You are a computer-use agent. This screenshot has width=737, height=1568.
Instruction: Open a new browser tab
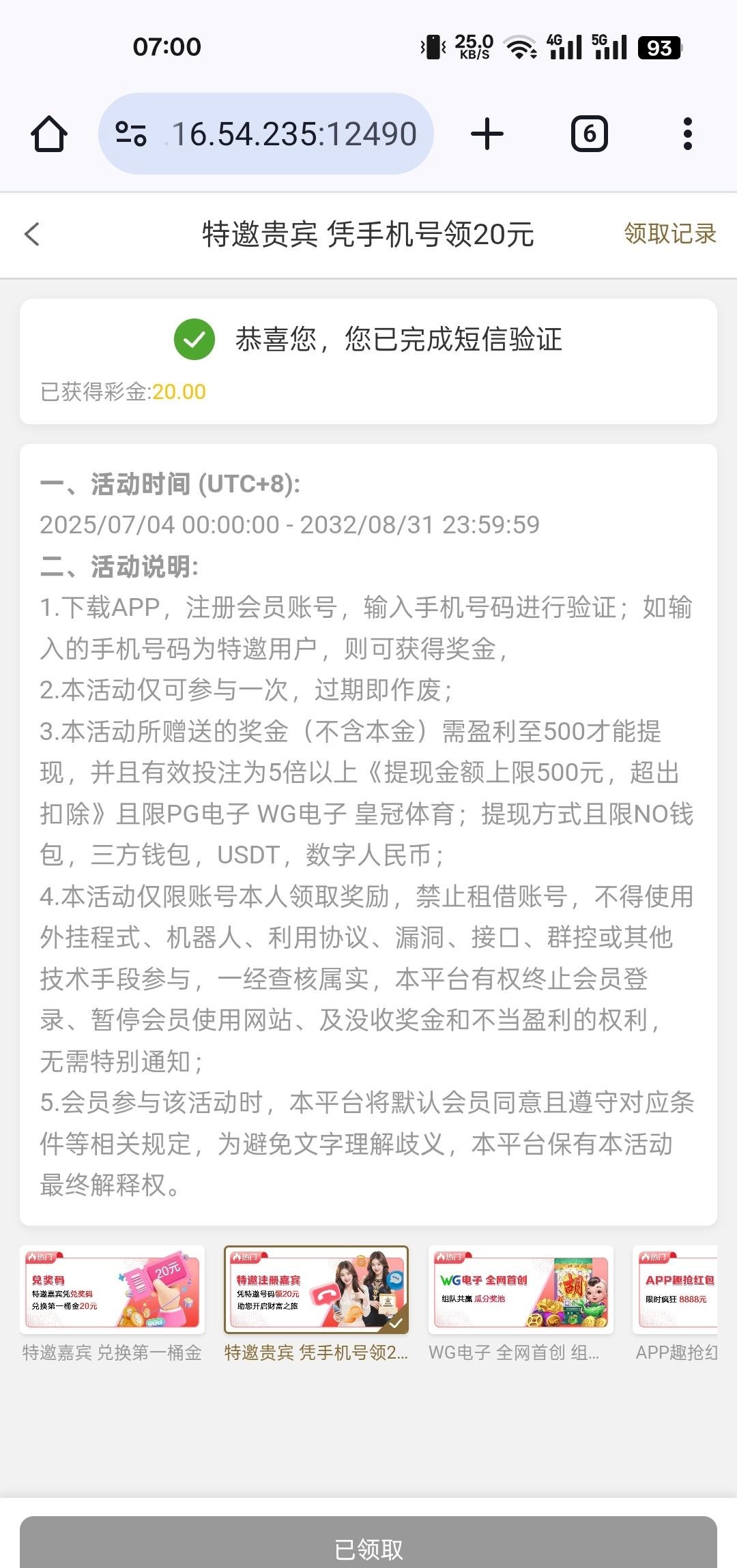coord(487,134)
